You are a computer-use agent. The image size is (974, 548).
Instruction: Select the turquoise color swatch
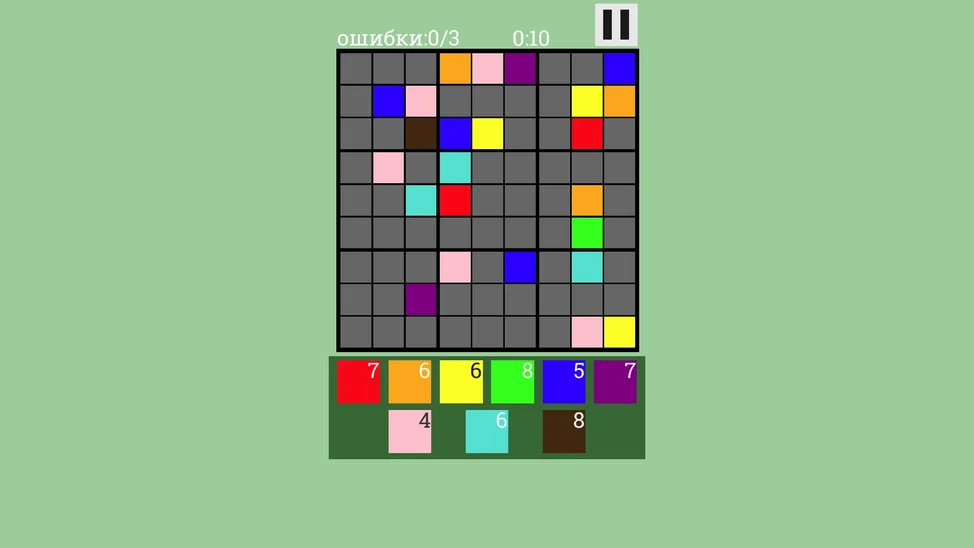[487, 431]
